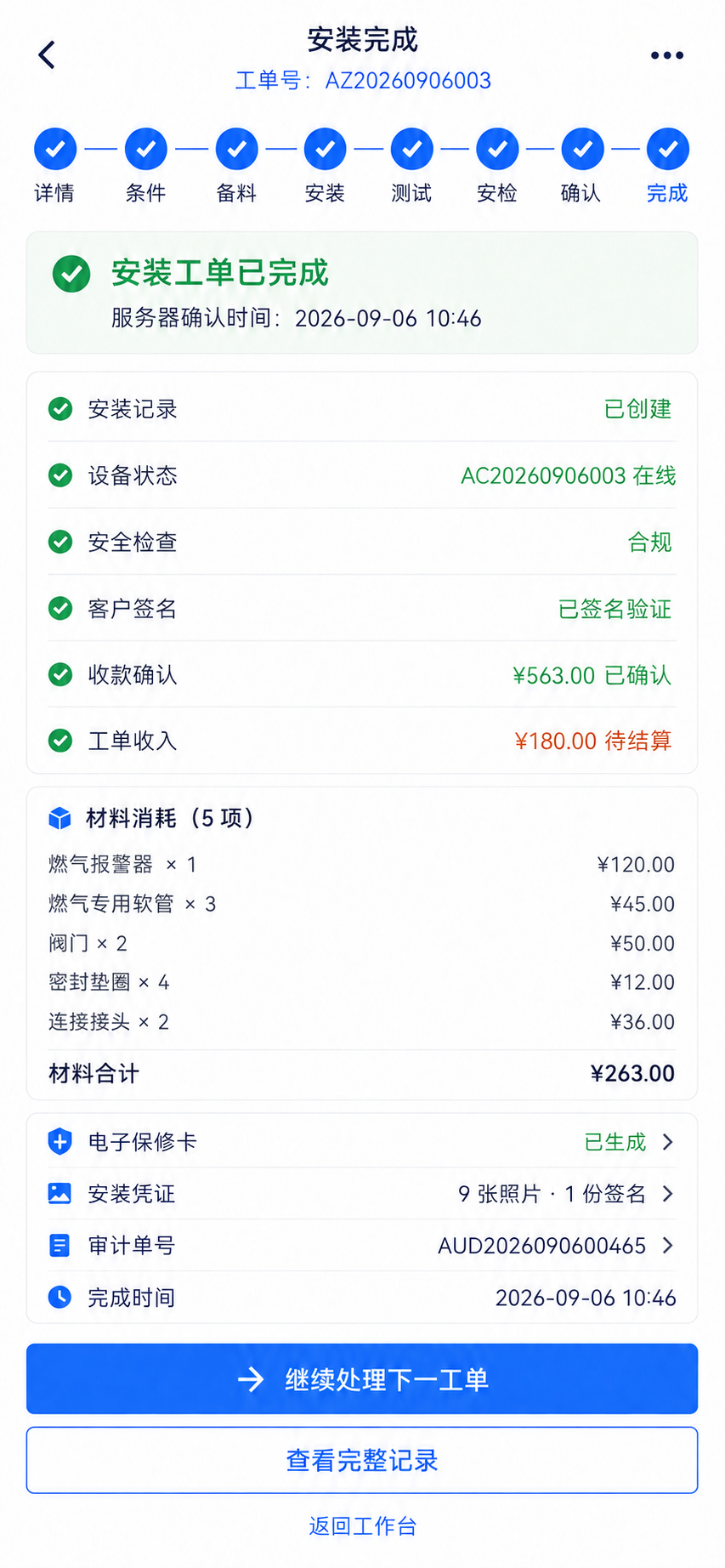Jump to the 测试 step
The image size is (725, 1568).
(x=411, y=166)
